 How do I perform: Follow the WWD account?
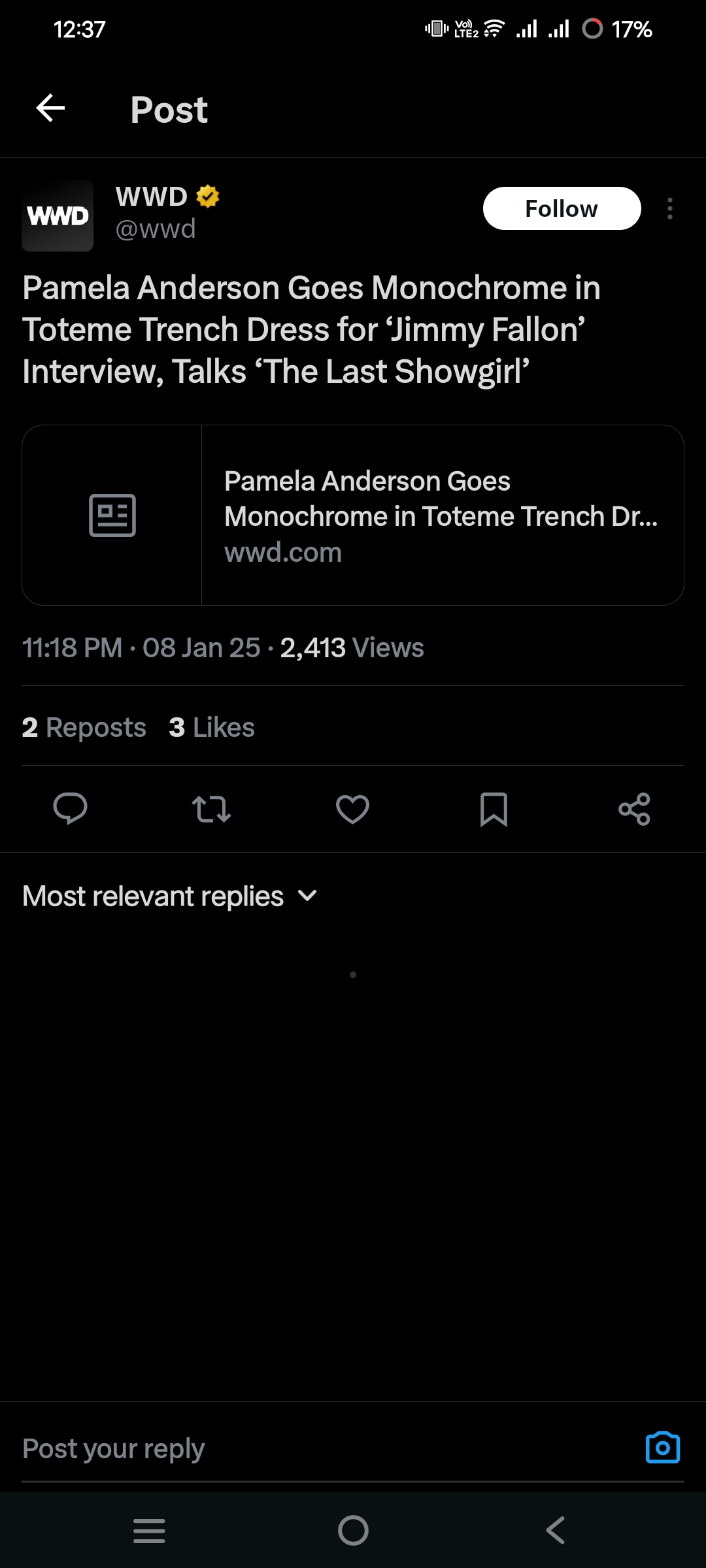point(562,208)
